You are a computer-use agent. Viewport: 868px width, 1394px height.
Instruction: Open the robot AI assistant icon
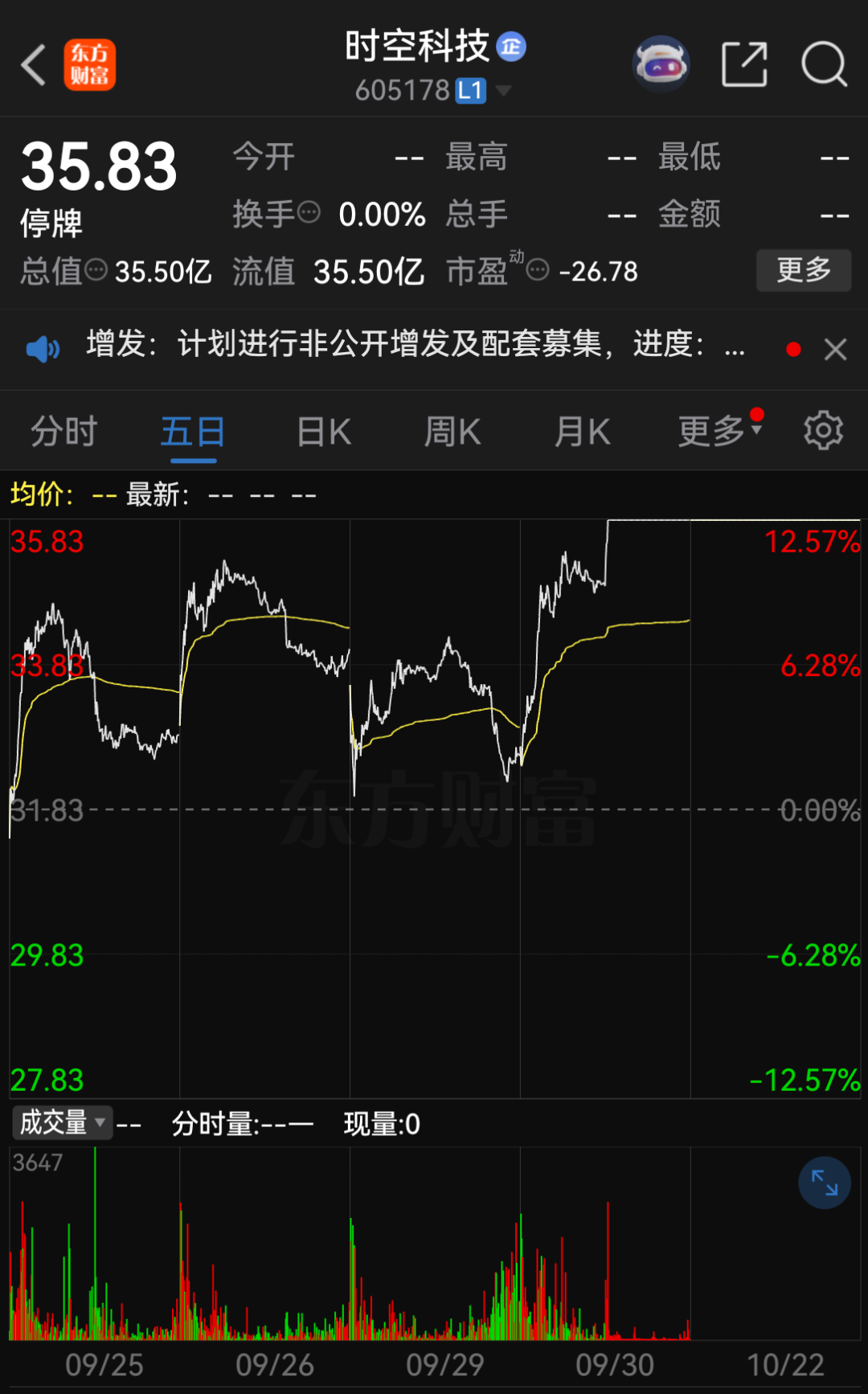[x=661, y=64]
